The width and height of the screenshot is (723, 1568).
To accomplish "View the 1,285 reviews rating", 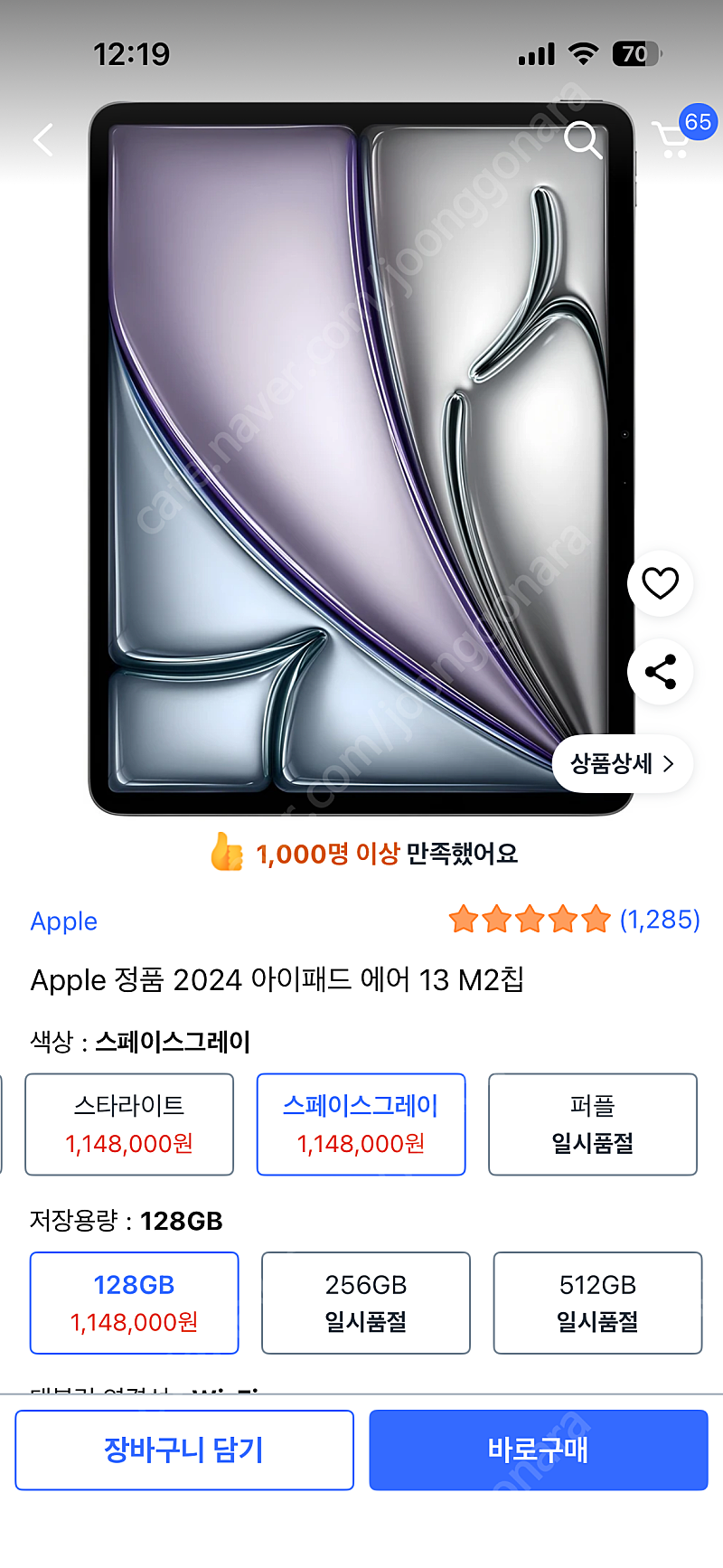I will point(575,920).
